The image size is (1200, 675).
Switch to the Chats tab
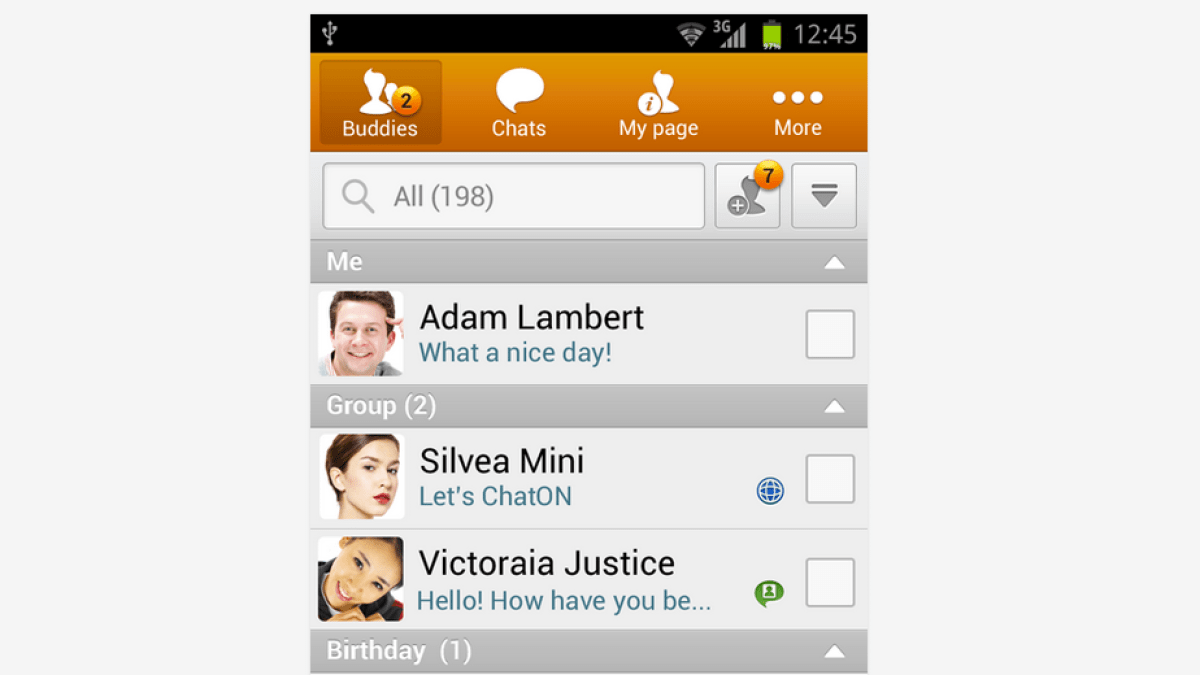click(x=519, y=104)
